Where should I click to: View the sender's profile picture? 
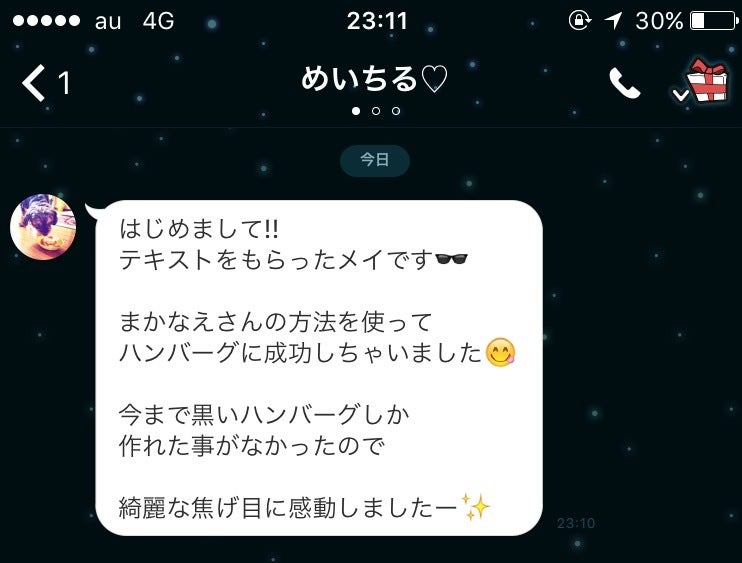coord(43,227)
